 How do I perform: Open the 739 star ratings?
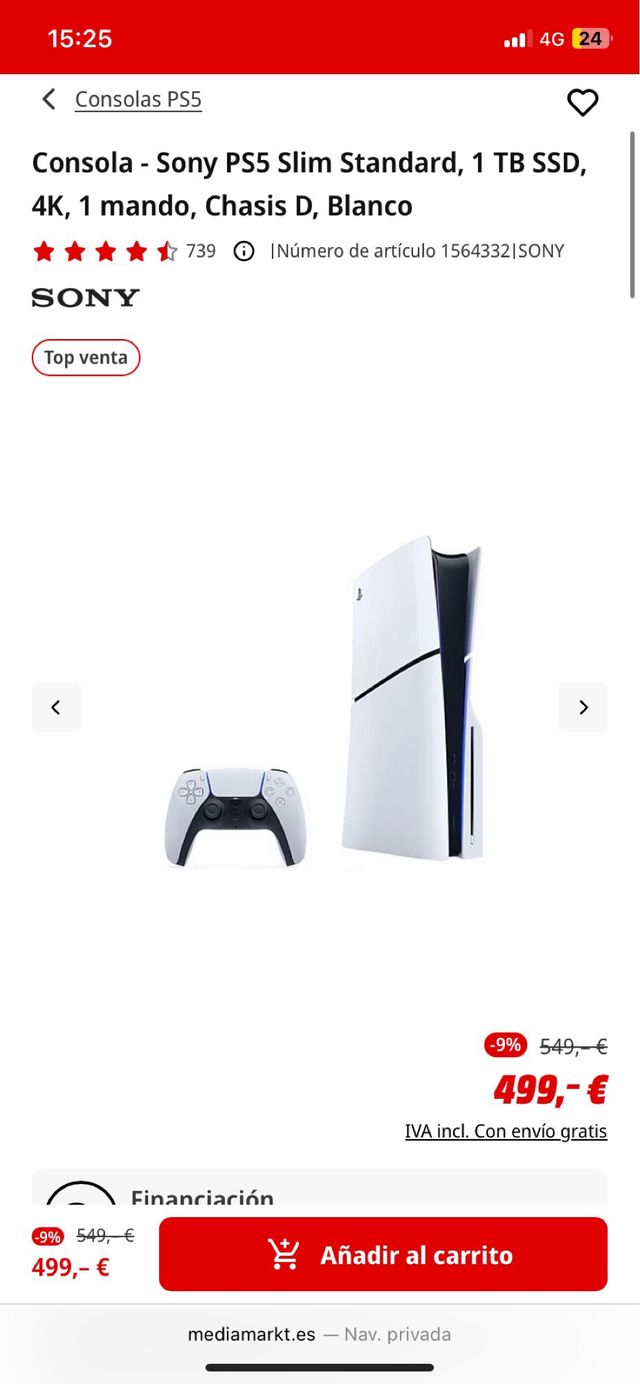click(x=123, y=251)
